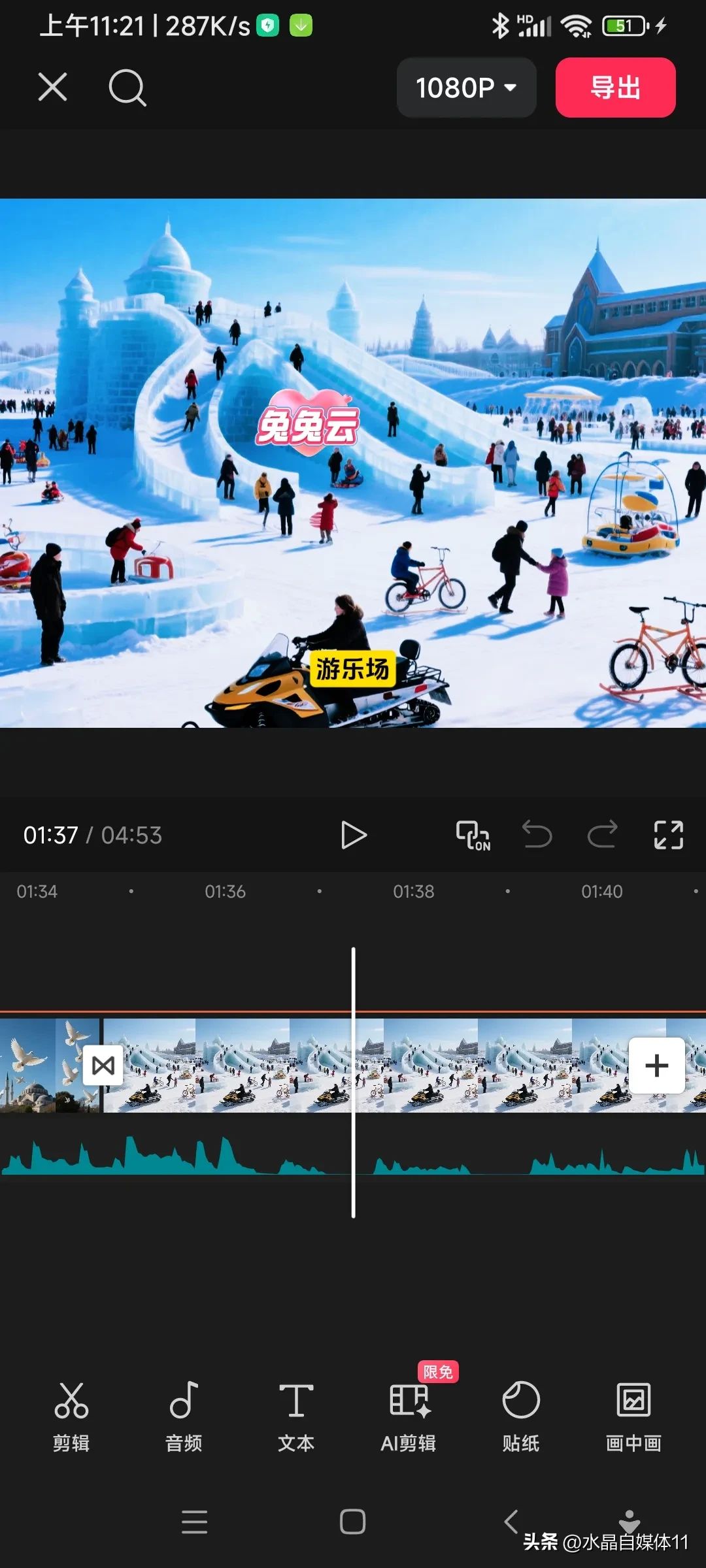Open the 画中画 picture-in-picture tool
Screen dimensions: 706x1568
633,1415
